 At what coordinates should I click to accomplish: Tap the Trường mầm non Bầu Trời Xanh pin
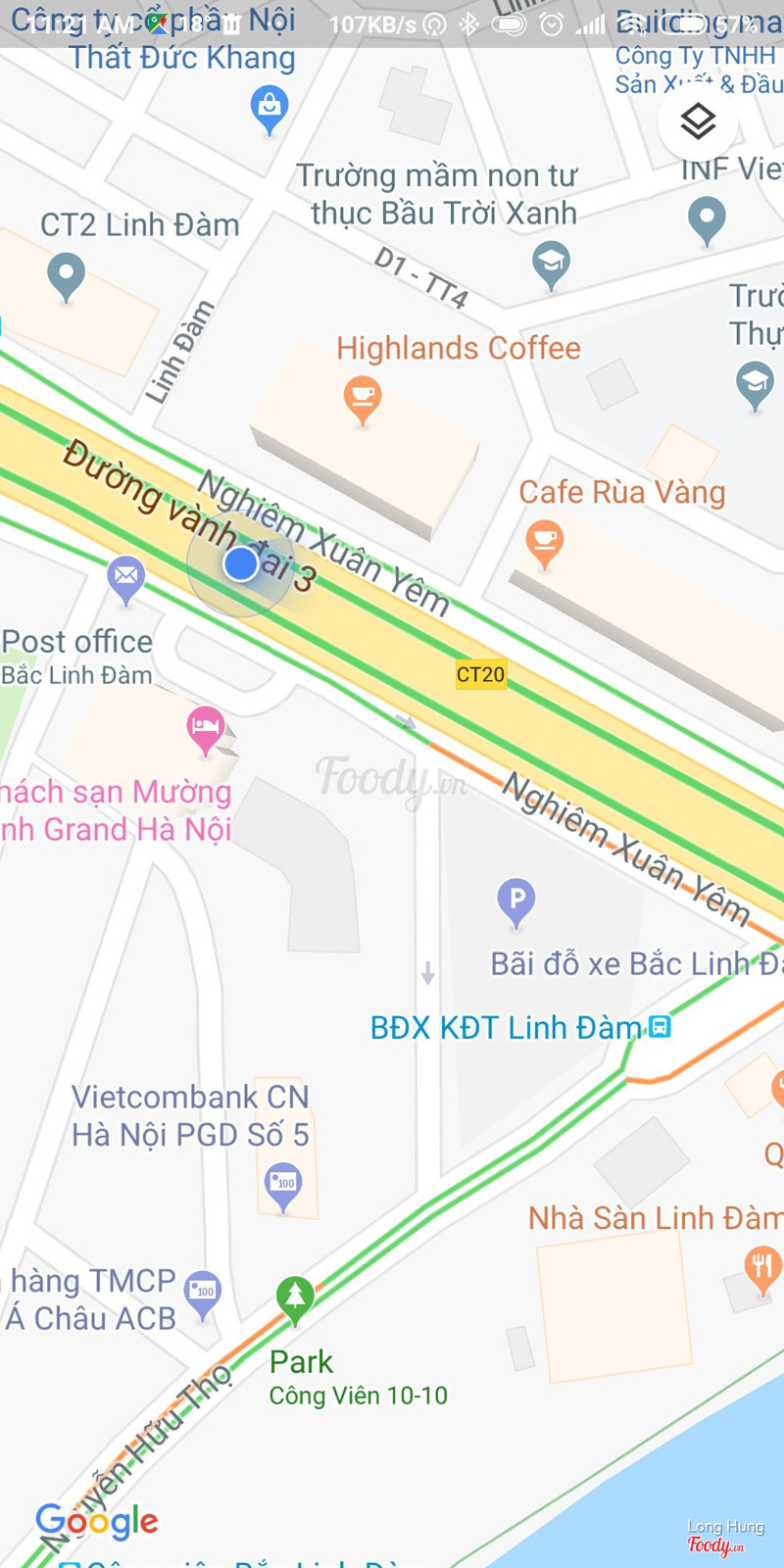[x=551, y=262]
